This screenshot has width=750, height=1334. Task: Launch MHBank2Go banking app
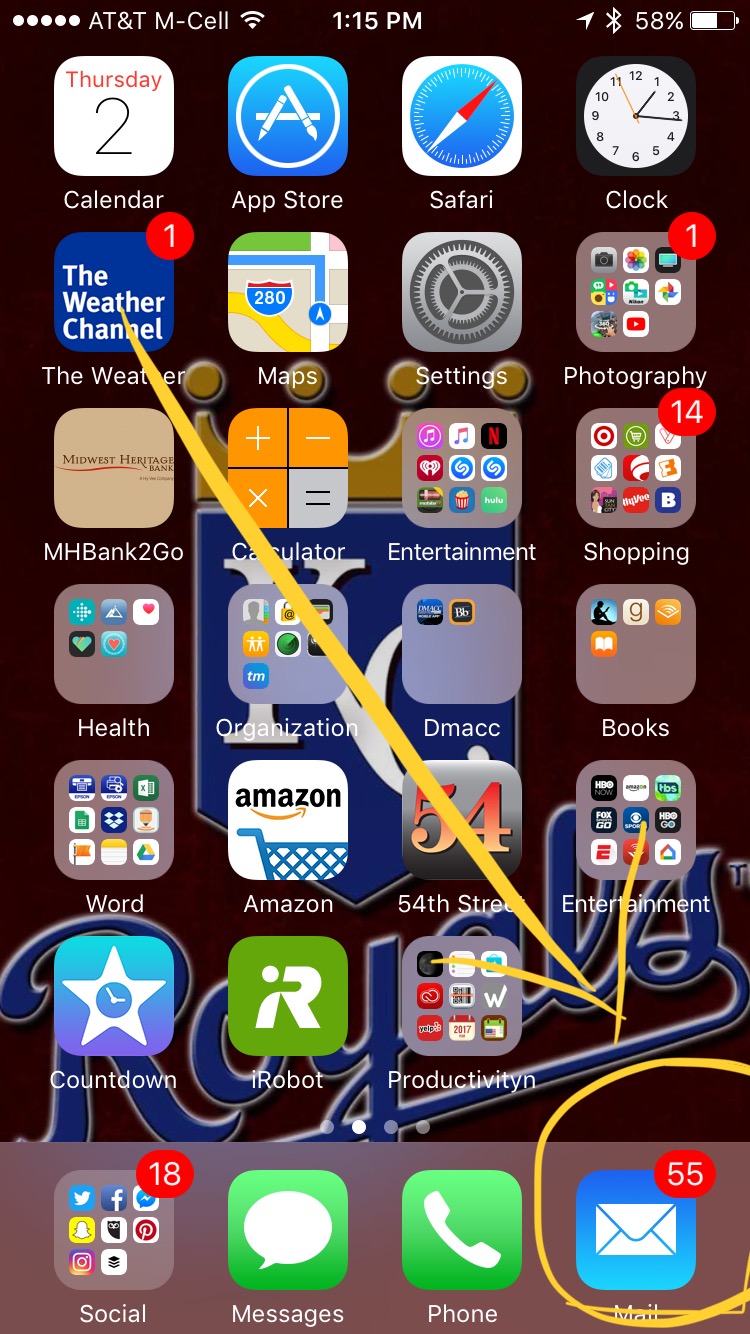(113, 468)
